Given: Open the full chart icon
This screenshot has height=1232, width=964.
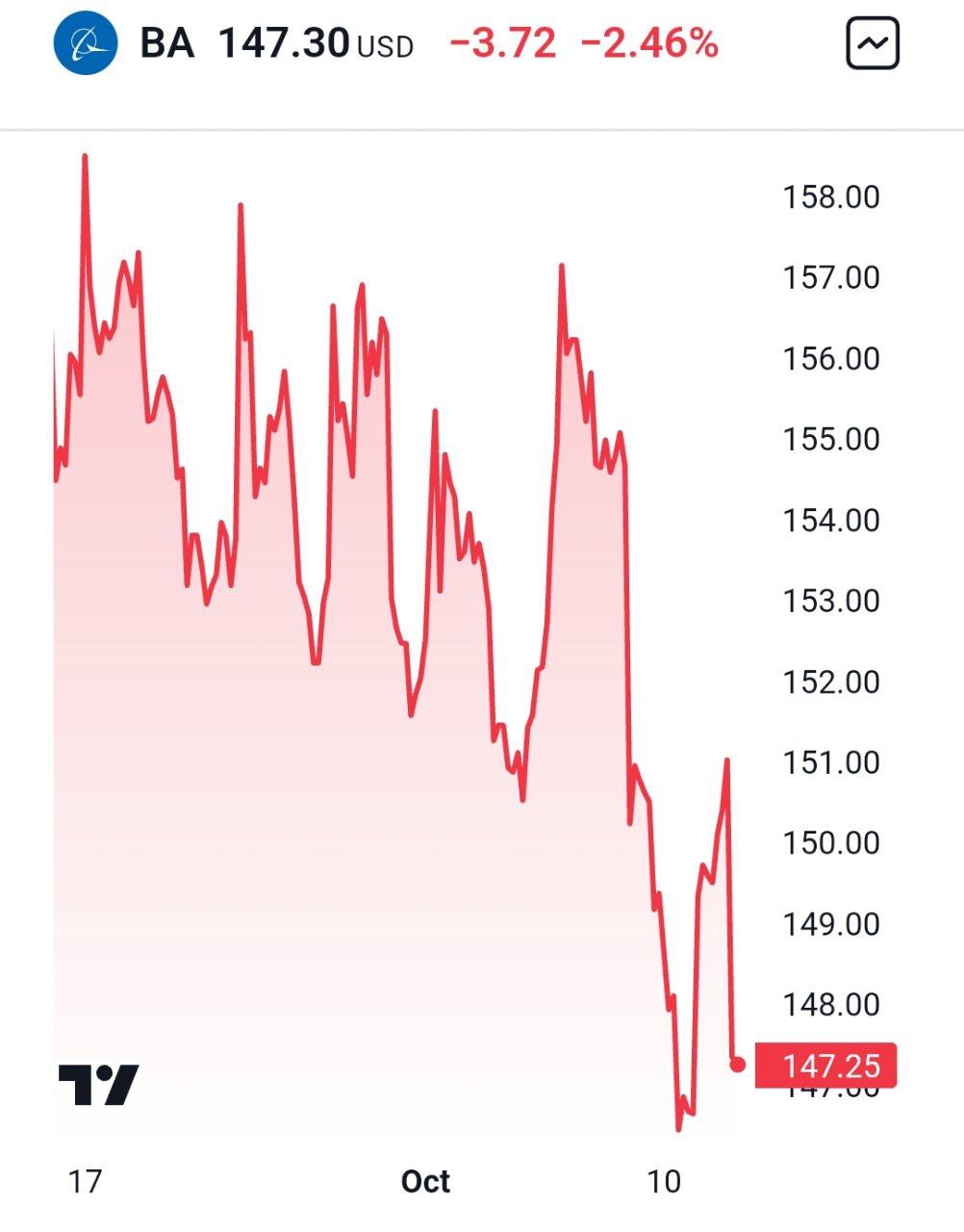Looking at the screenshot, I should coord(872,44).
